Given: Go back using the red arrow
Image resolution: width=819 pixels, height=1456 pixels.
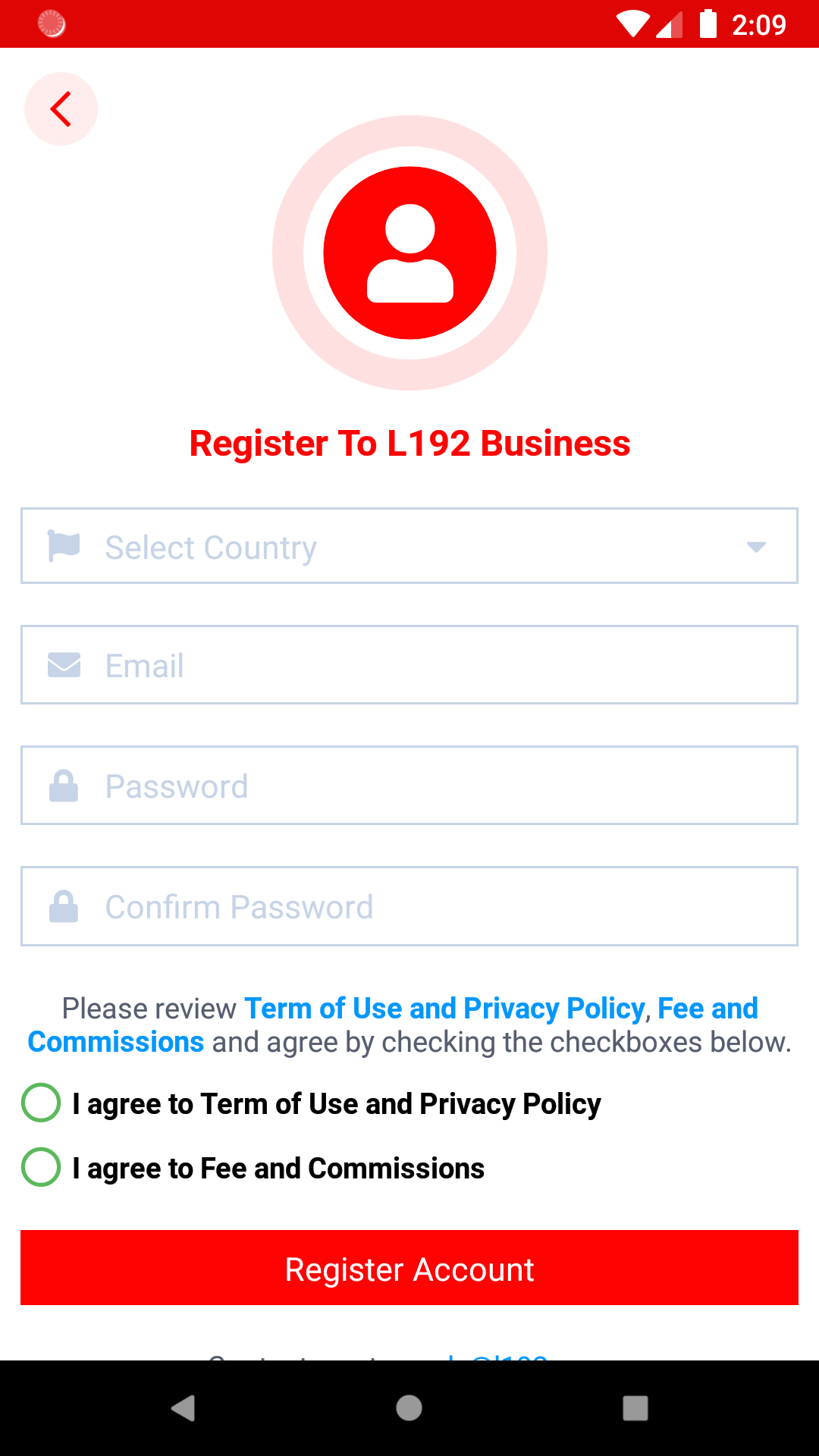Looking at the screenshot, I should tap(61, 108).
